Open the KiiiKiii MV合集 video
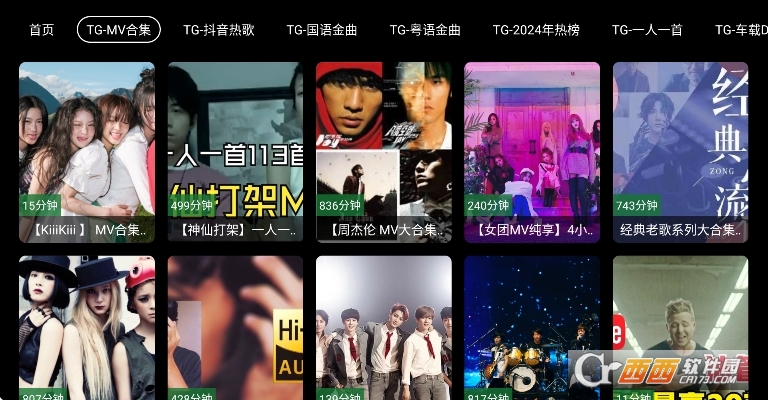Screen dimensions: 768x400 click(x=87, y=150)
